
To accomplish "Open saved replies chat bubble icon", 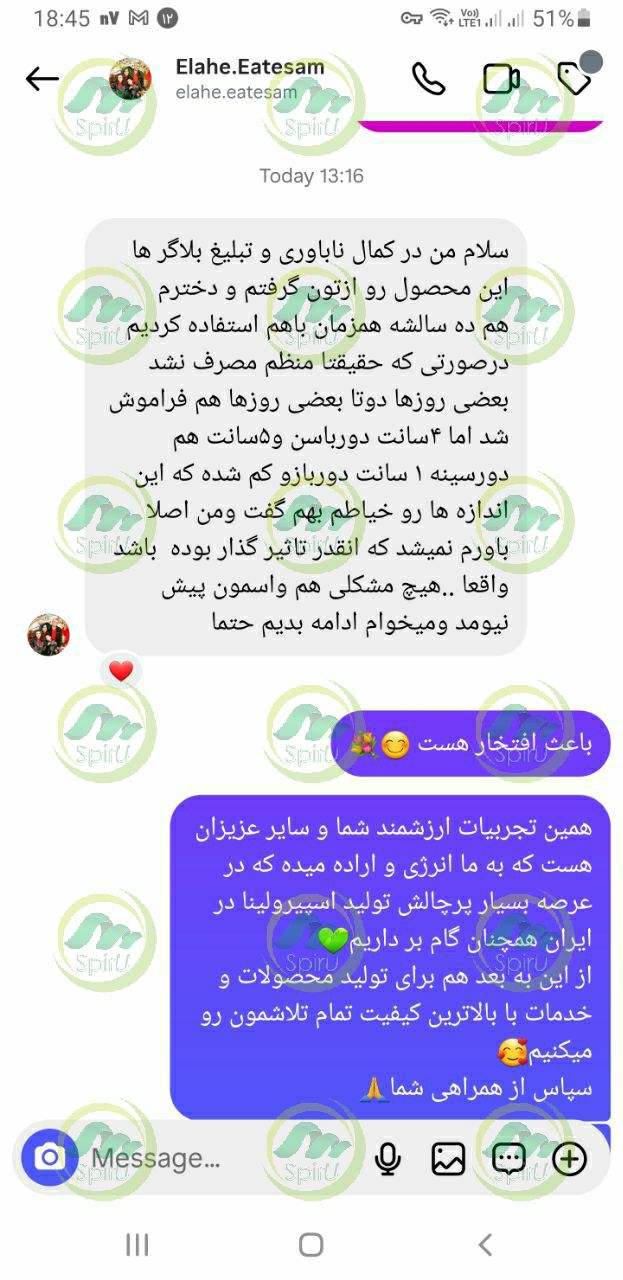I will (509, 1158).
